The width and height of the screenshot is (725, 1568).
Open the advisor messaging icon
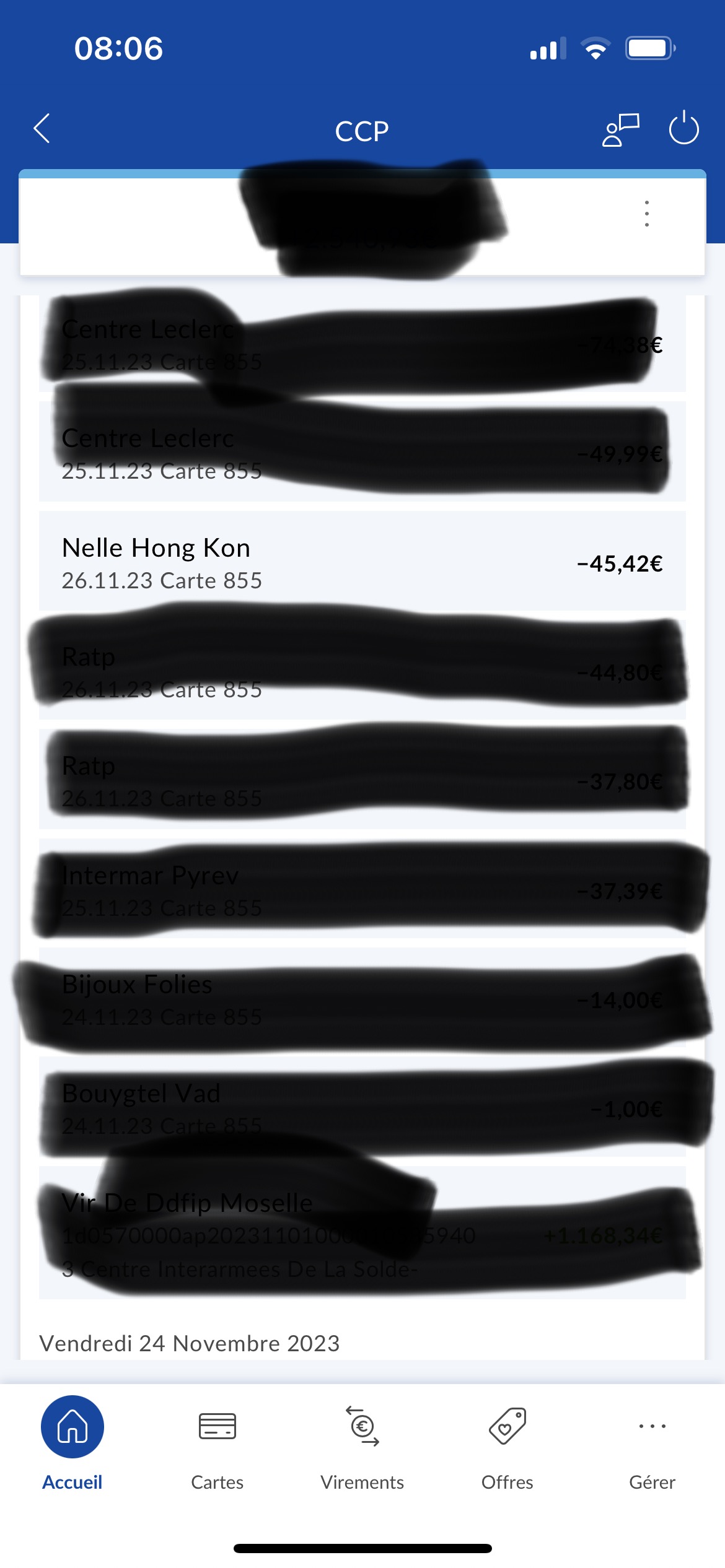[620, 129]
